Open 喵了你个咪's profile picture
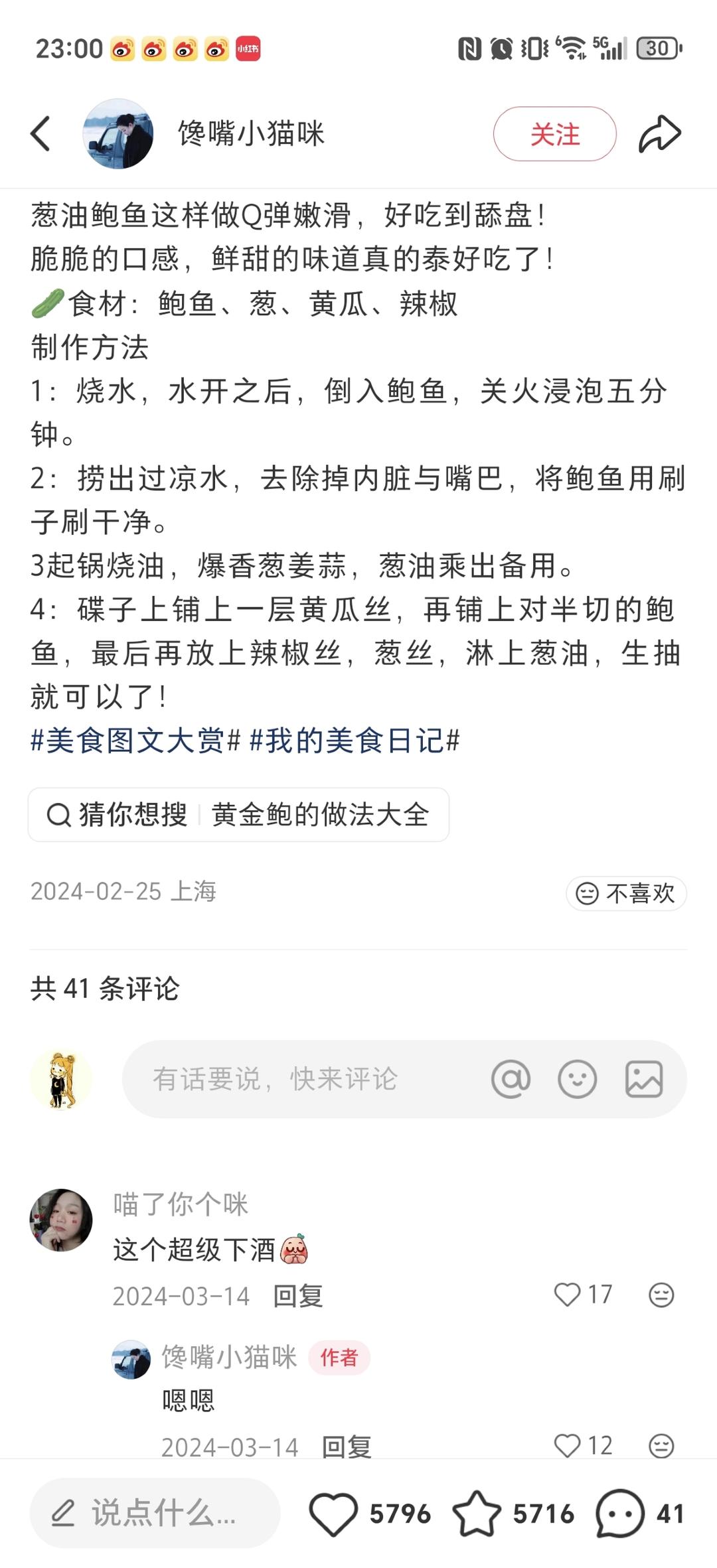 tap(61, 1220)
